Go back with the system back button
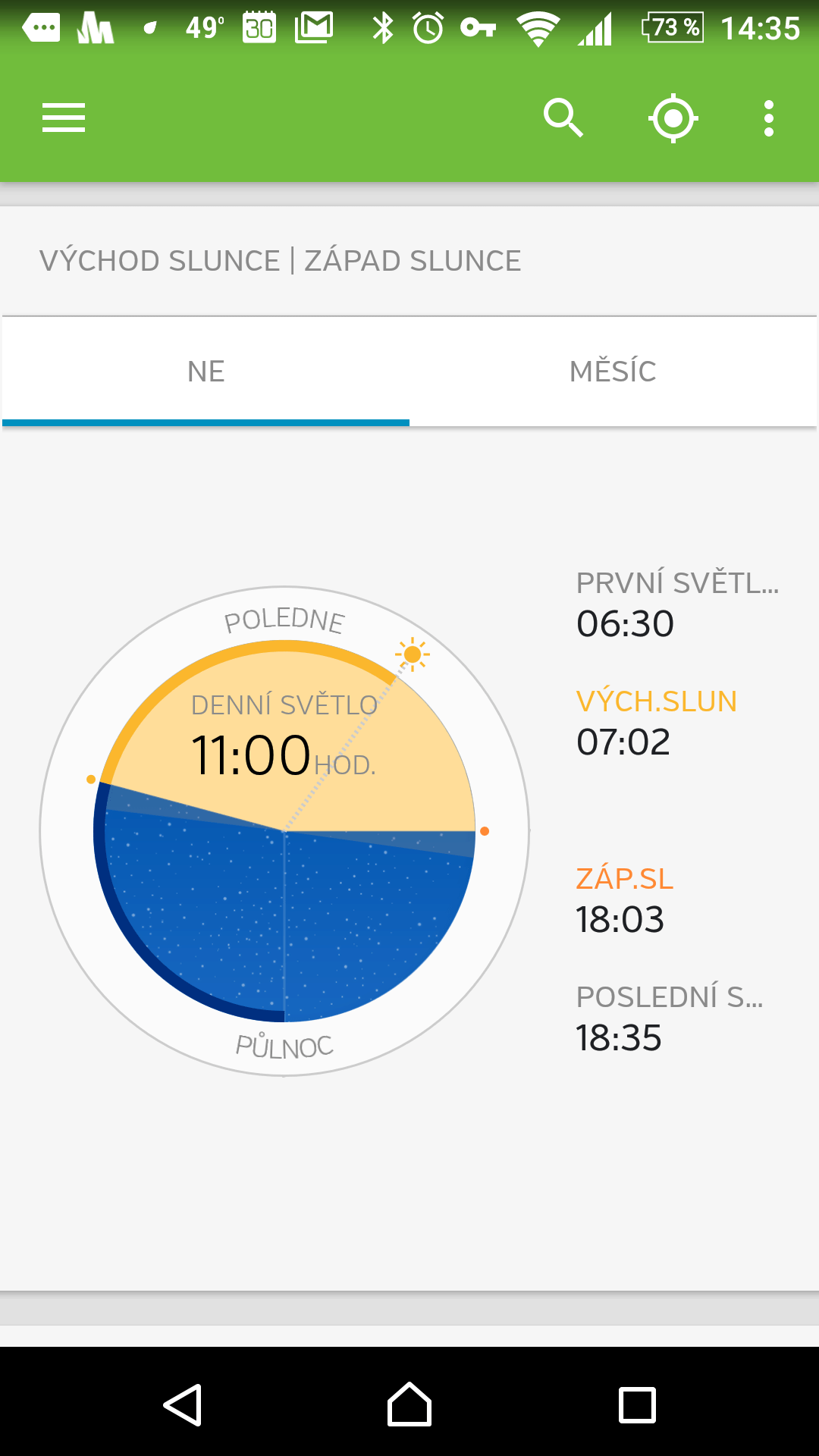The image size is (819, 1456). tap(183, 1405)
